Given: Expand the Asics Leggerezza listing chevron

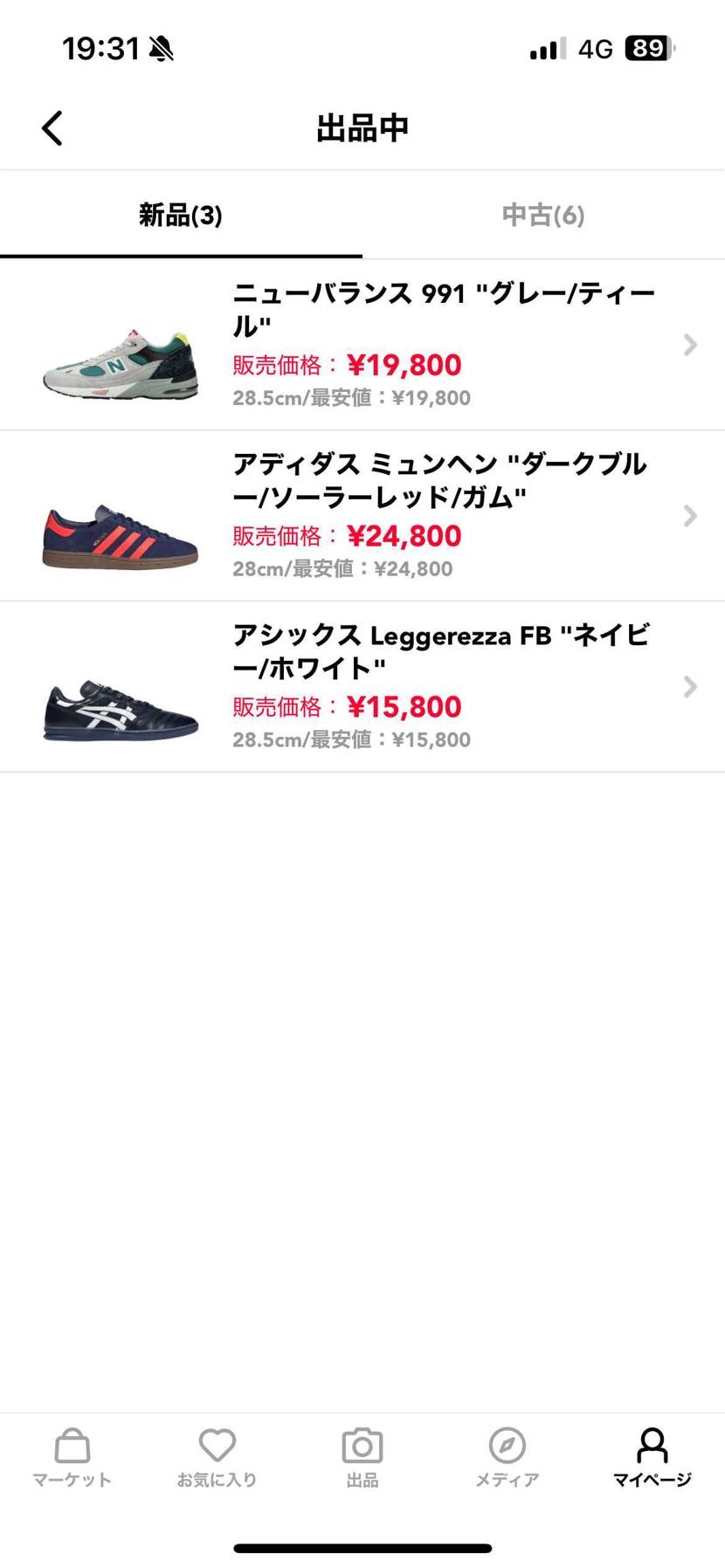Looking at the screenshot, I should coord(691,687).
